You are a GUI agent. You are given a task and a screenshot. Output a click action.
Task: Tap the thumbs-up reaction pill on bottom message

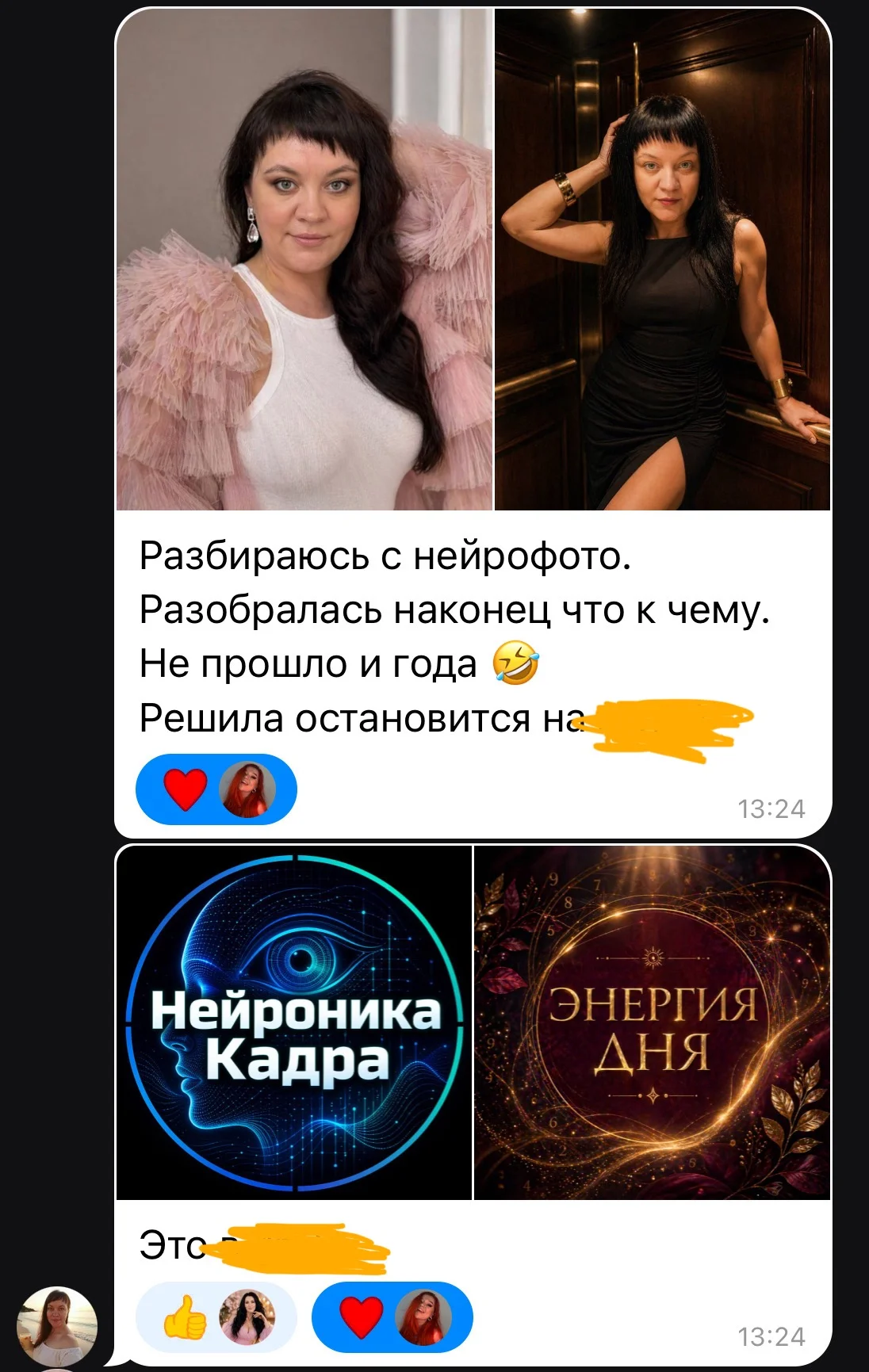pyautogui.click(x=216, y=1317)
